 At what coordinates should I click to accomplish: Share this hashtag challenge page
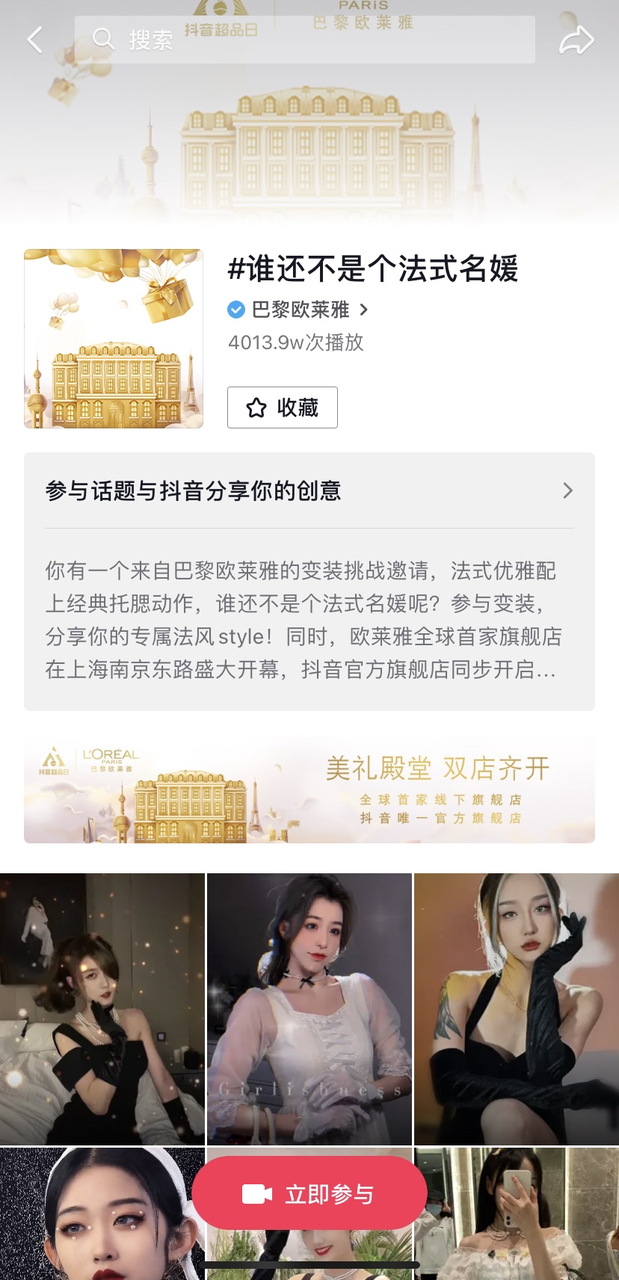point(576,40)
